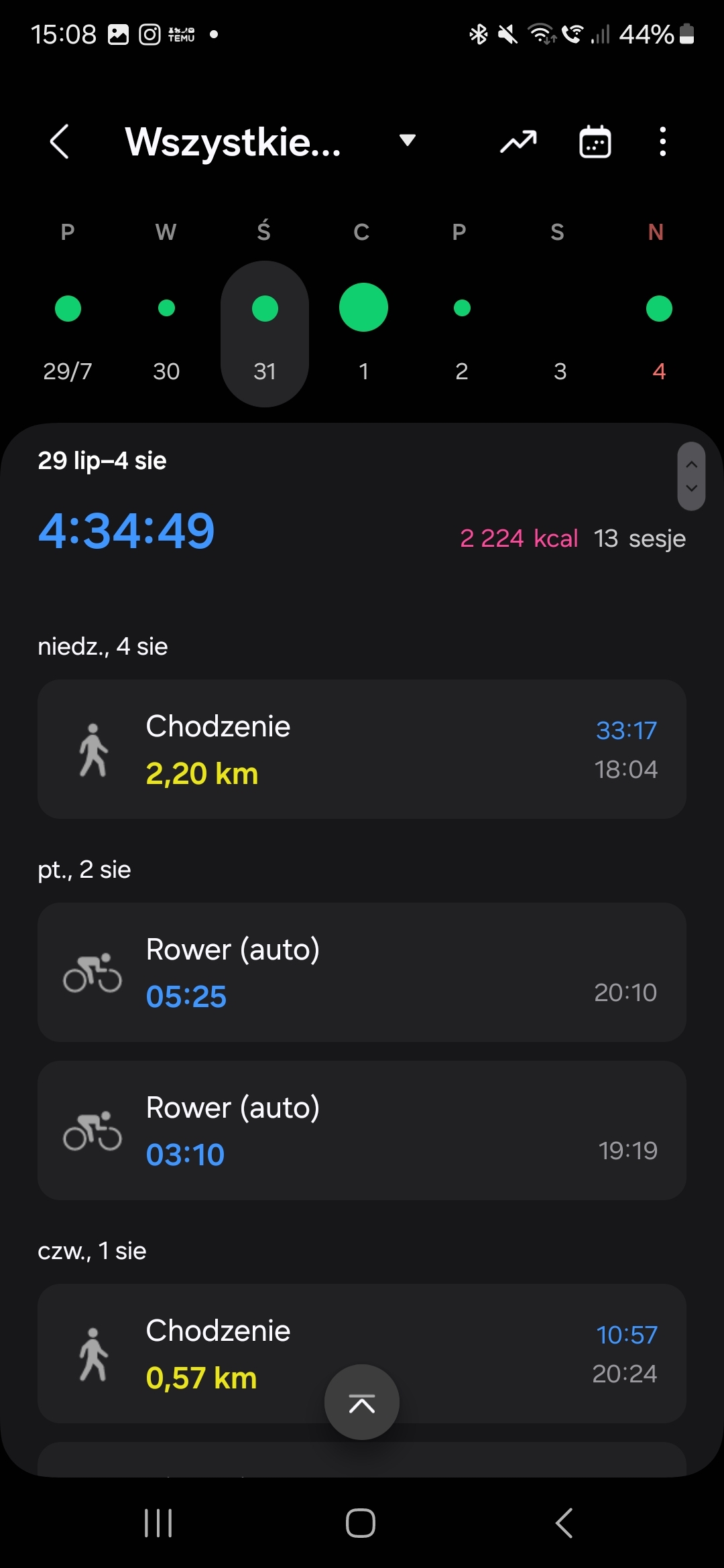Open the Rower (auto) session at 19:19
This screenshot has width=724, height=1568.
coord(362,1130)
